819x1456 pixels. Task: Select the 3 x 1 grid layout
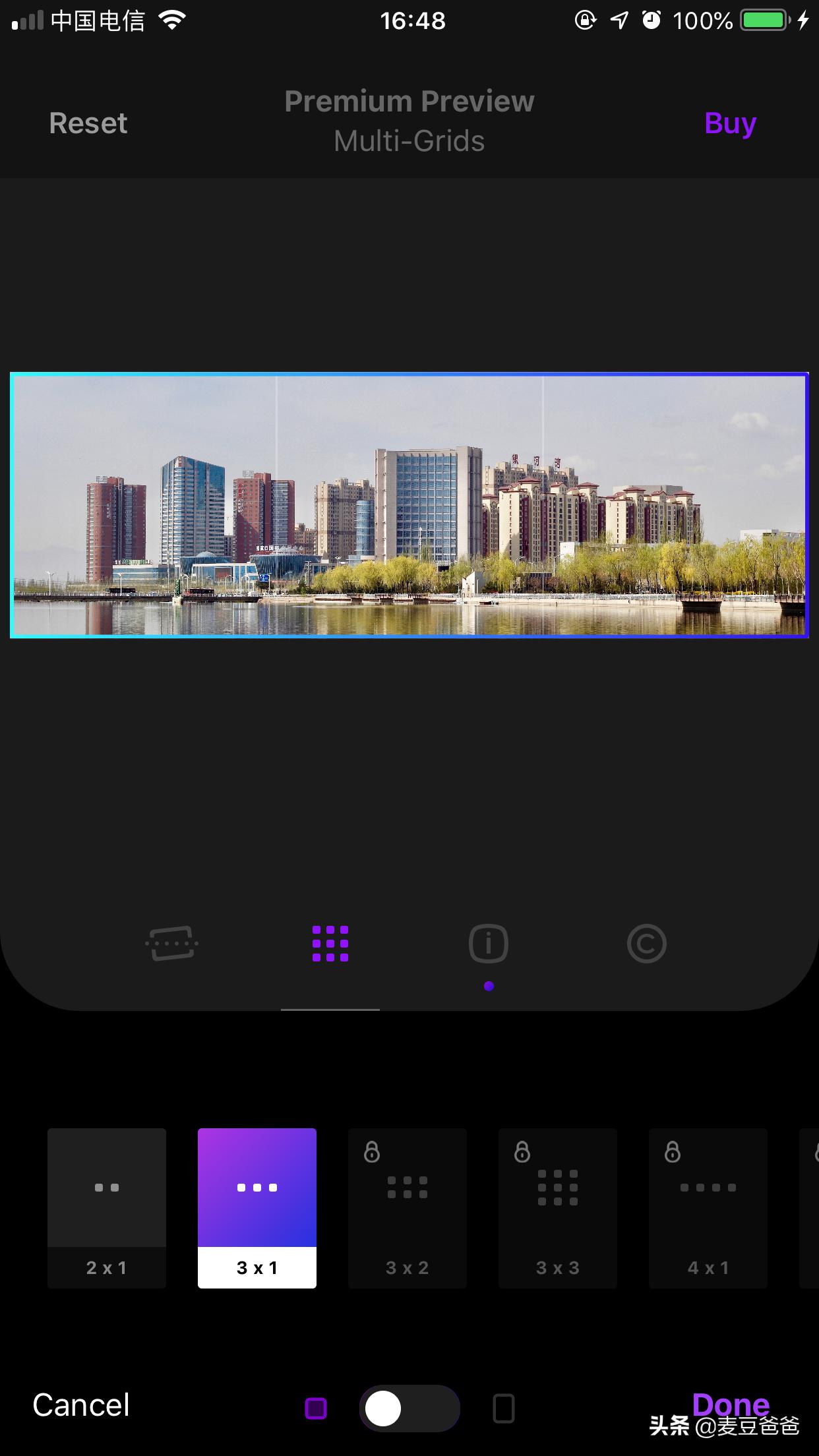pyautogui.click(x=257, y=1208)
